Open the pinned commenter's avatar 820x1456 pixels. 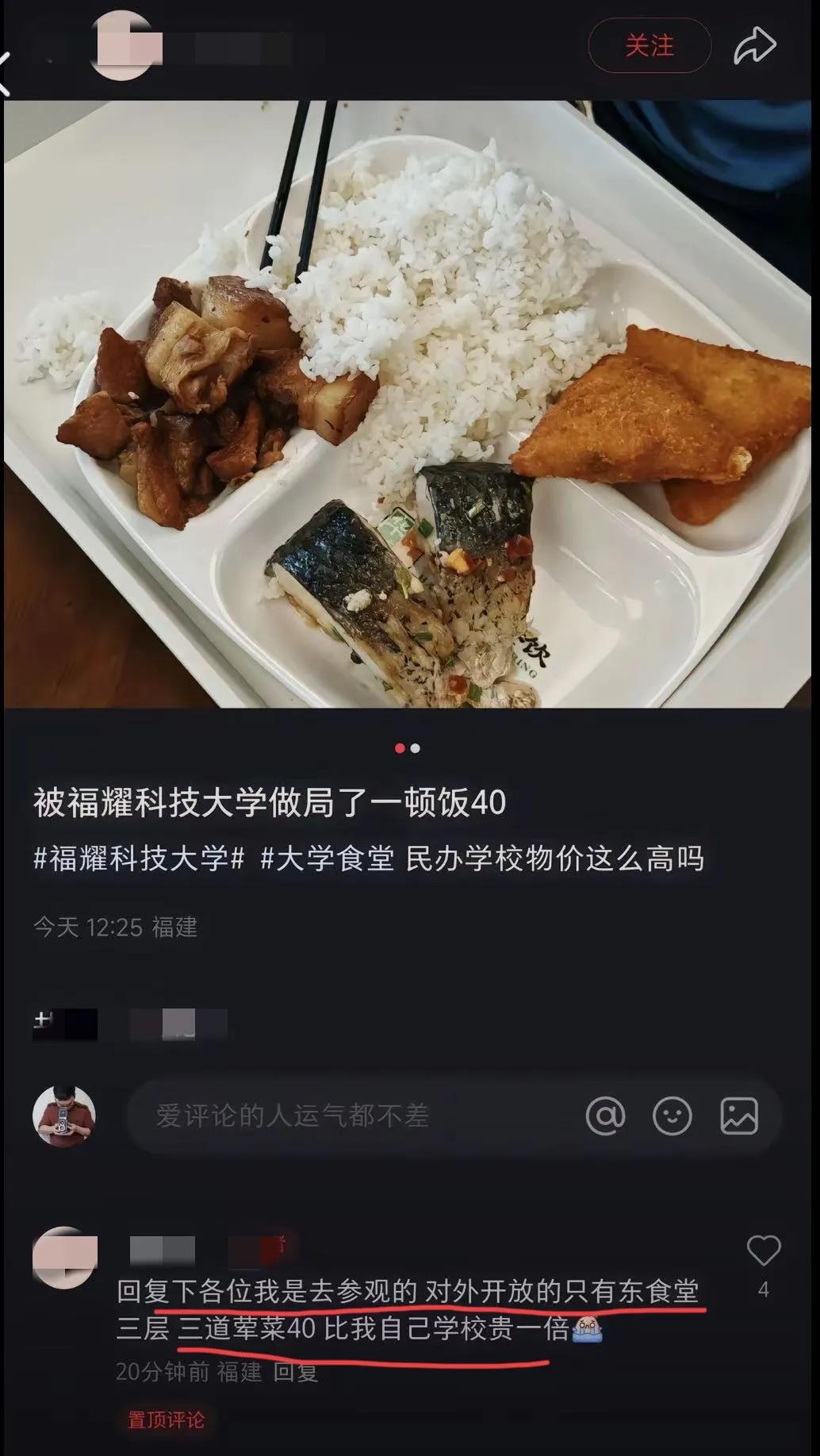(65, 1258)
